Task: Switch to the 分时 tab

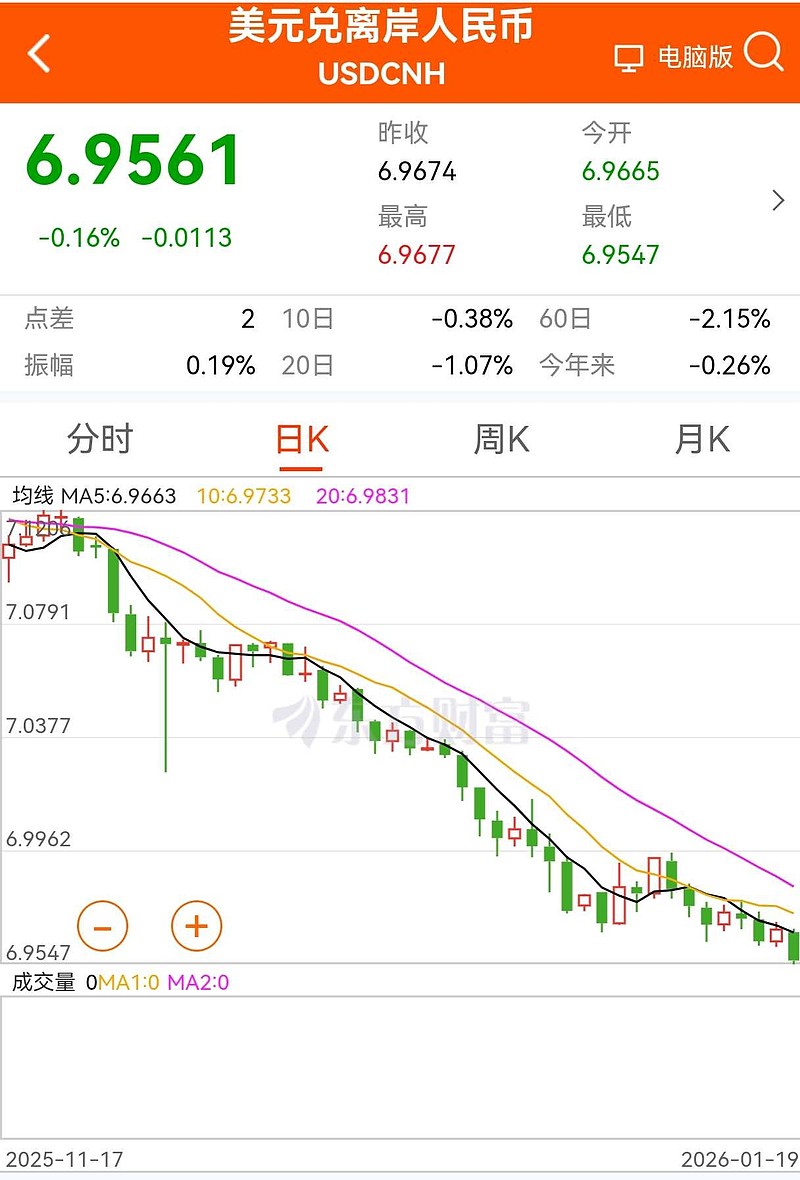Action: [100, 438]
